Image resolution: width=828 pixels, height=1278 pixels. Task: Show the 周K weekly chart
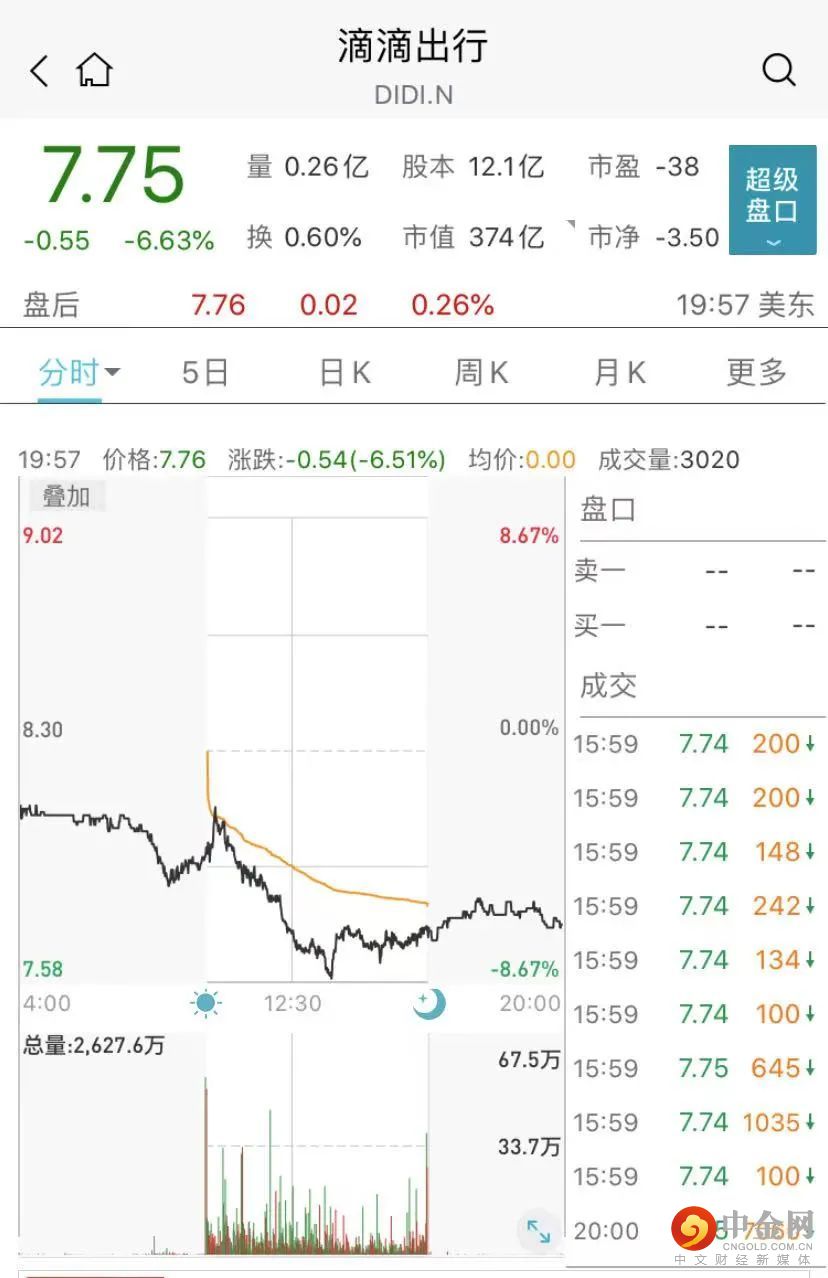pyautogui.click(x=481, y=373)
